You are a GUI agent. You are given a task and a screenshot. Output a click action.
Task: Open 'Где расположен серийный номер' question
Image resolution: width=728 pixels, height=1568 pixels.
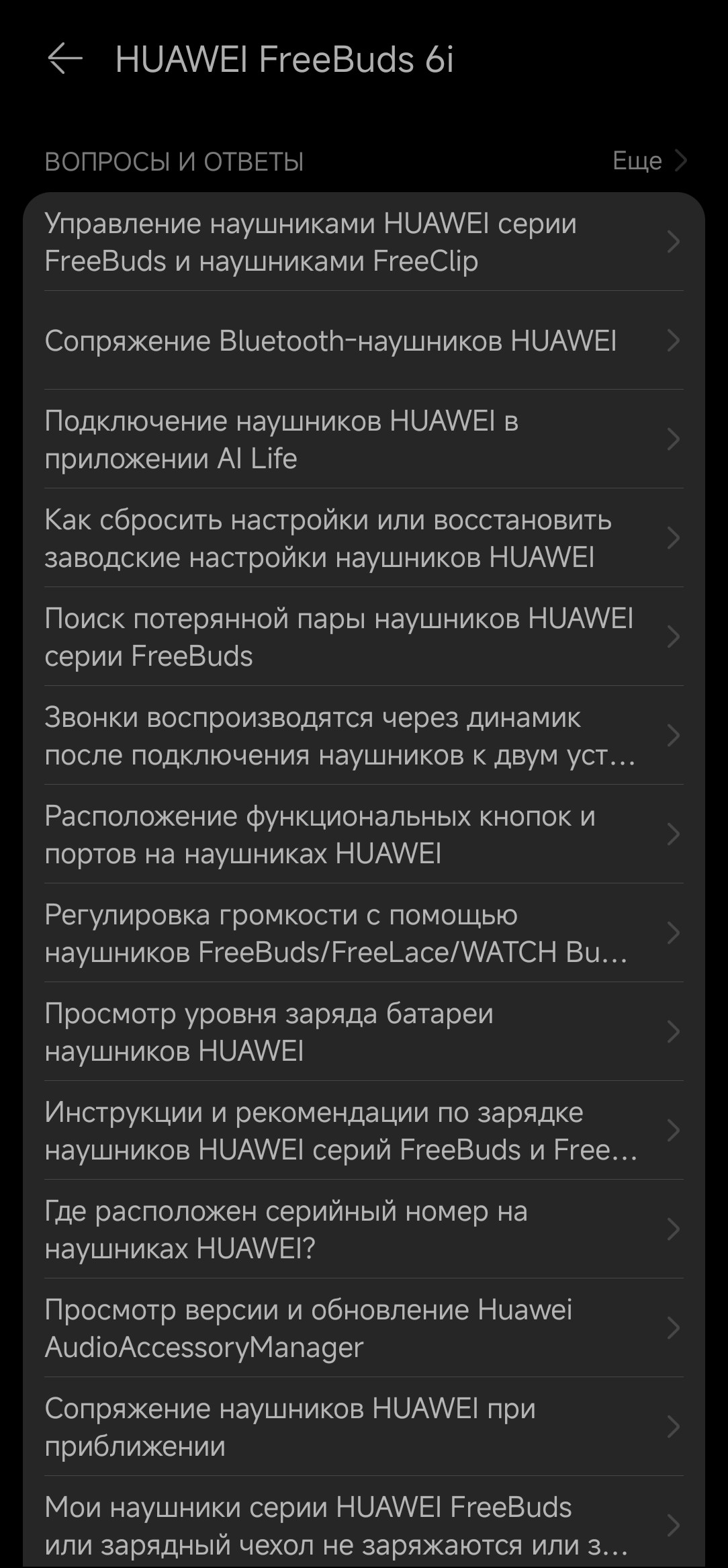pyautogui.click(x=363, y=1229)
